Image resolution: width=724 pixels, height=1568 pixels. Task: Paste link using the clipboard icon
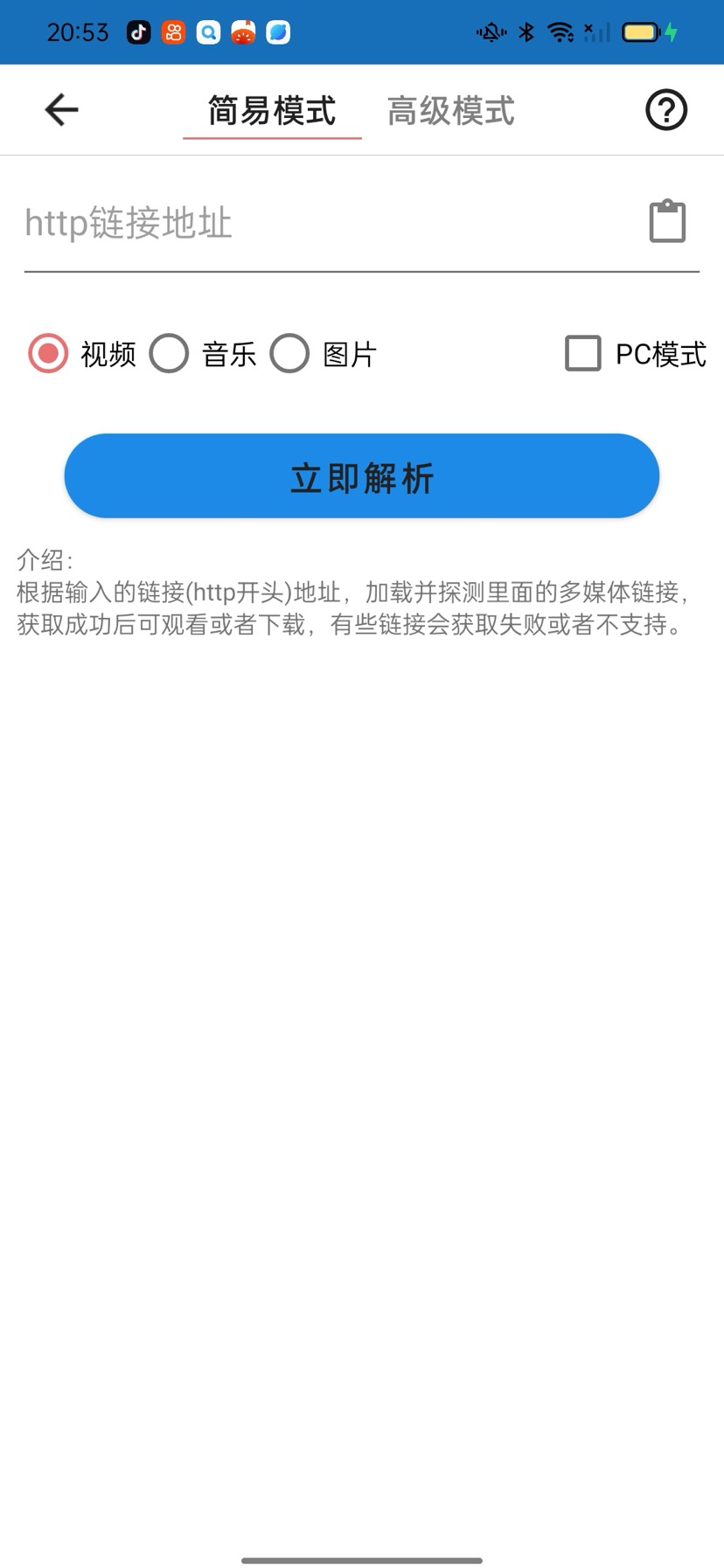click(x=667, y=222)
